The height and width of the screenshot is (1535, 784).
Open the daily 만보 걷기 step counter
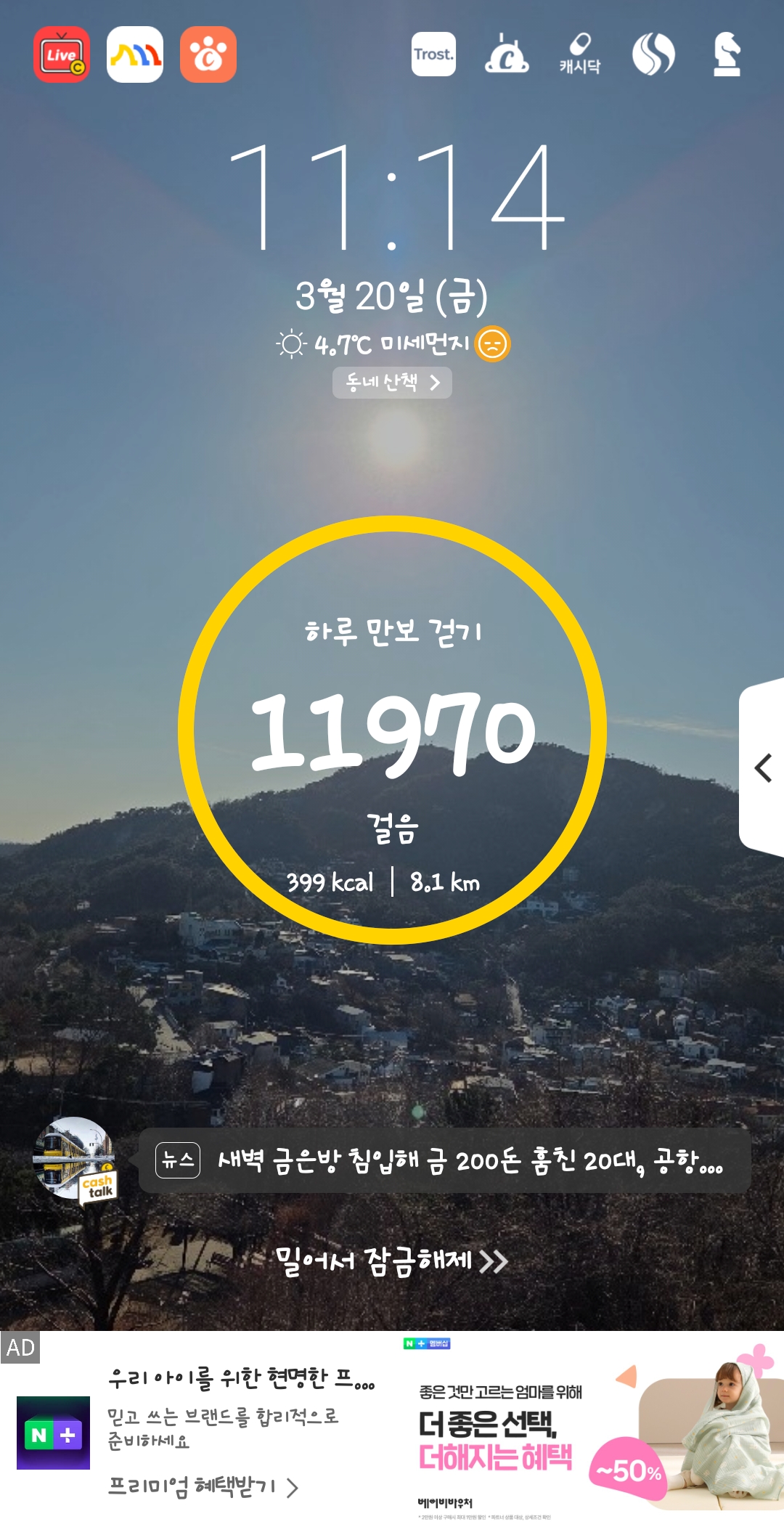[x=392, y=730]
